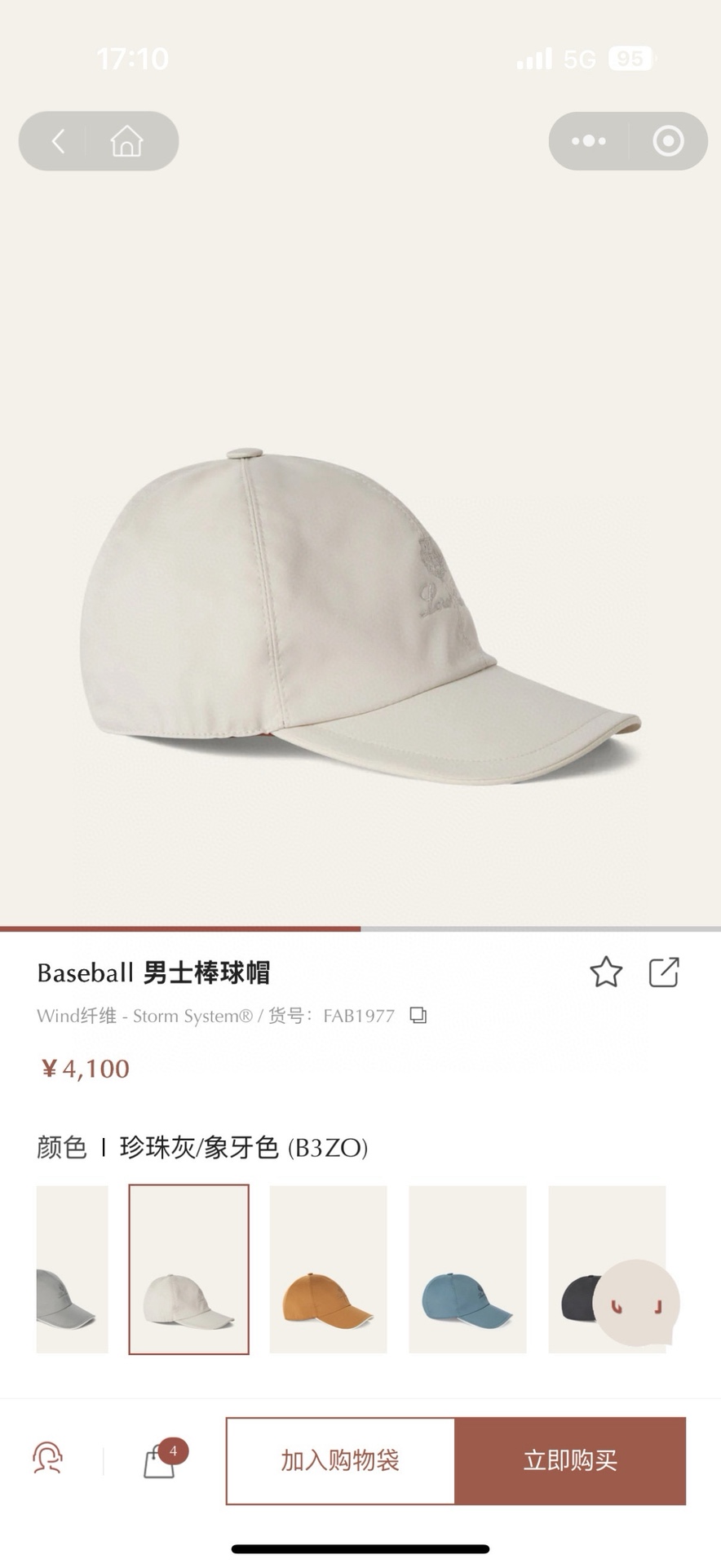Switch to the blue cap color
Viewport: 721px width, 1568px height.
[467, 1269]
